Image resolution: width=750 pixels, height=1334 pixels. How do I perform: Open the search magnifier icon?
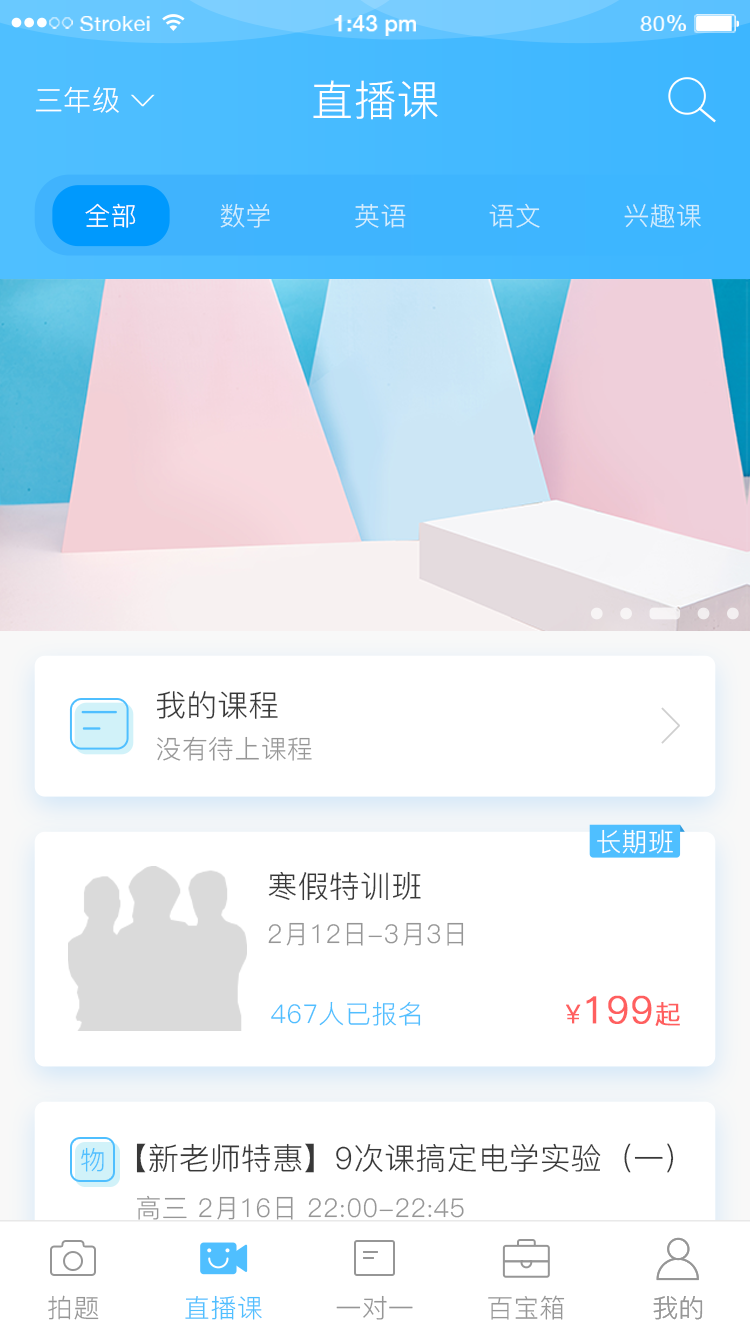[691, 101]
